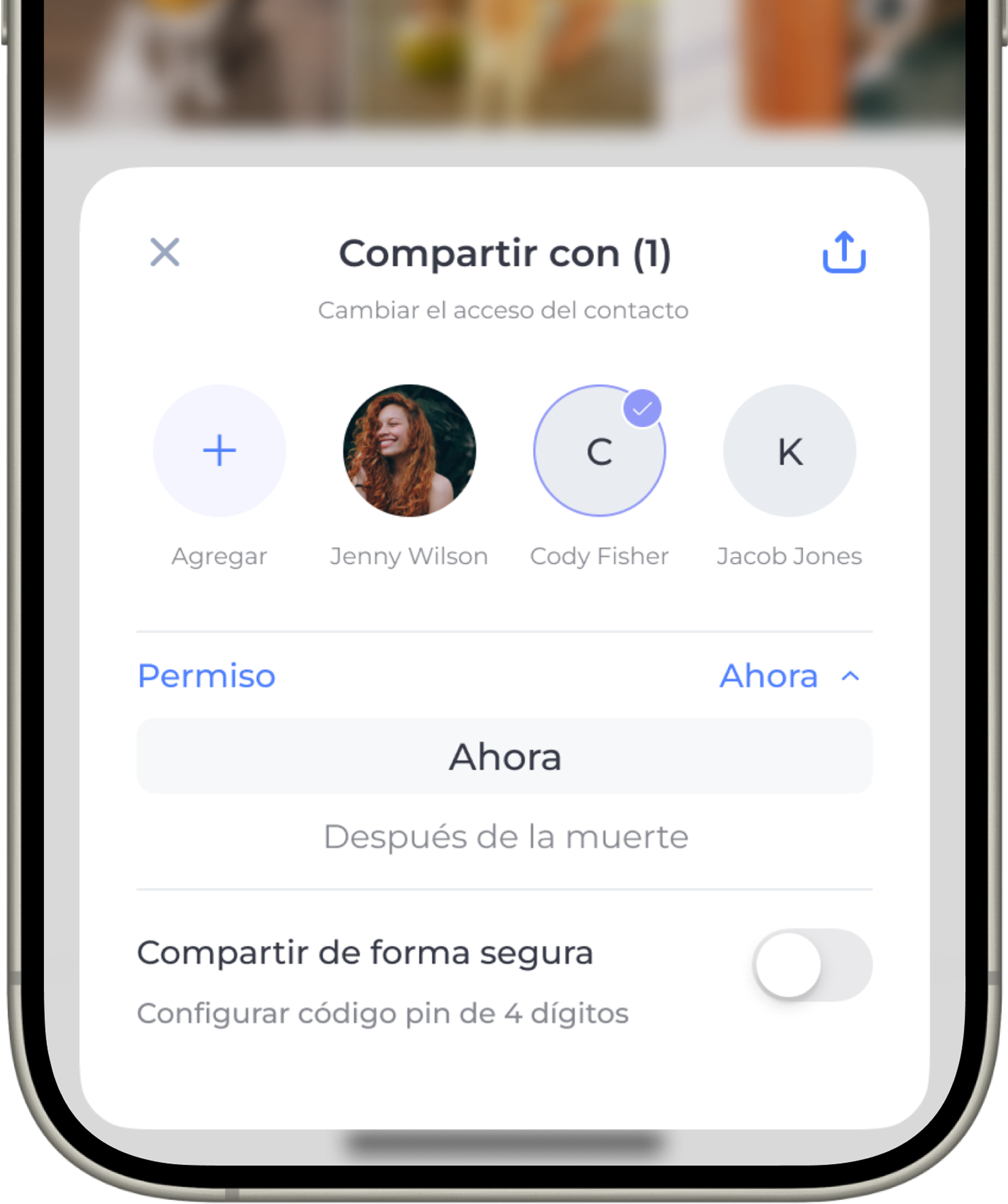Tap the share upload icon
This screenshot has height=1204, width=1008.
tap(844, 253)
